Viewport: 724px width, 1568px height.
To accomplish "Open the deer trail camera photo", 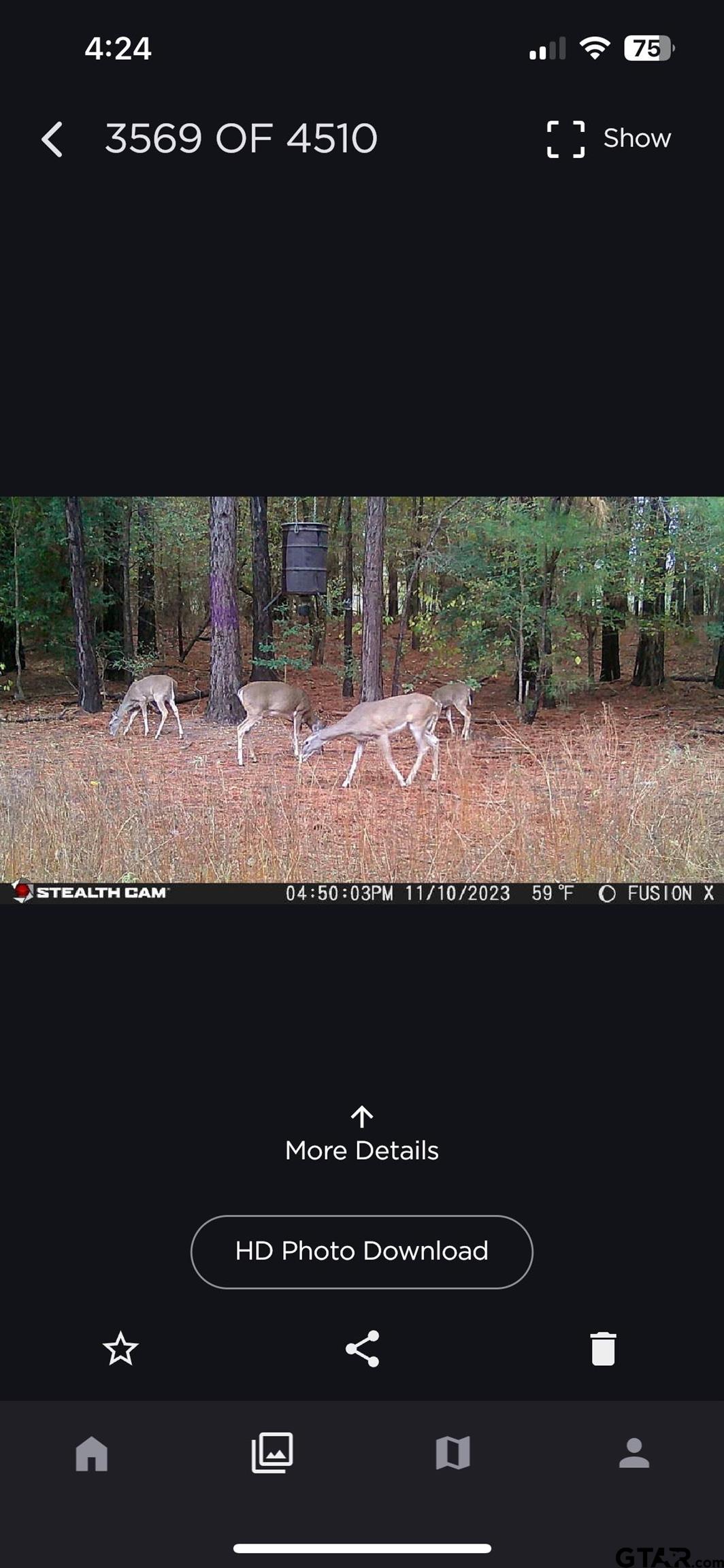I will pos(362,689).
